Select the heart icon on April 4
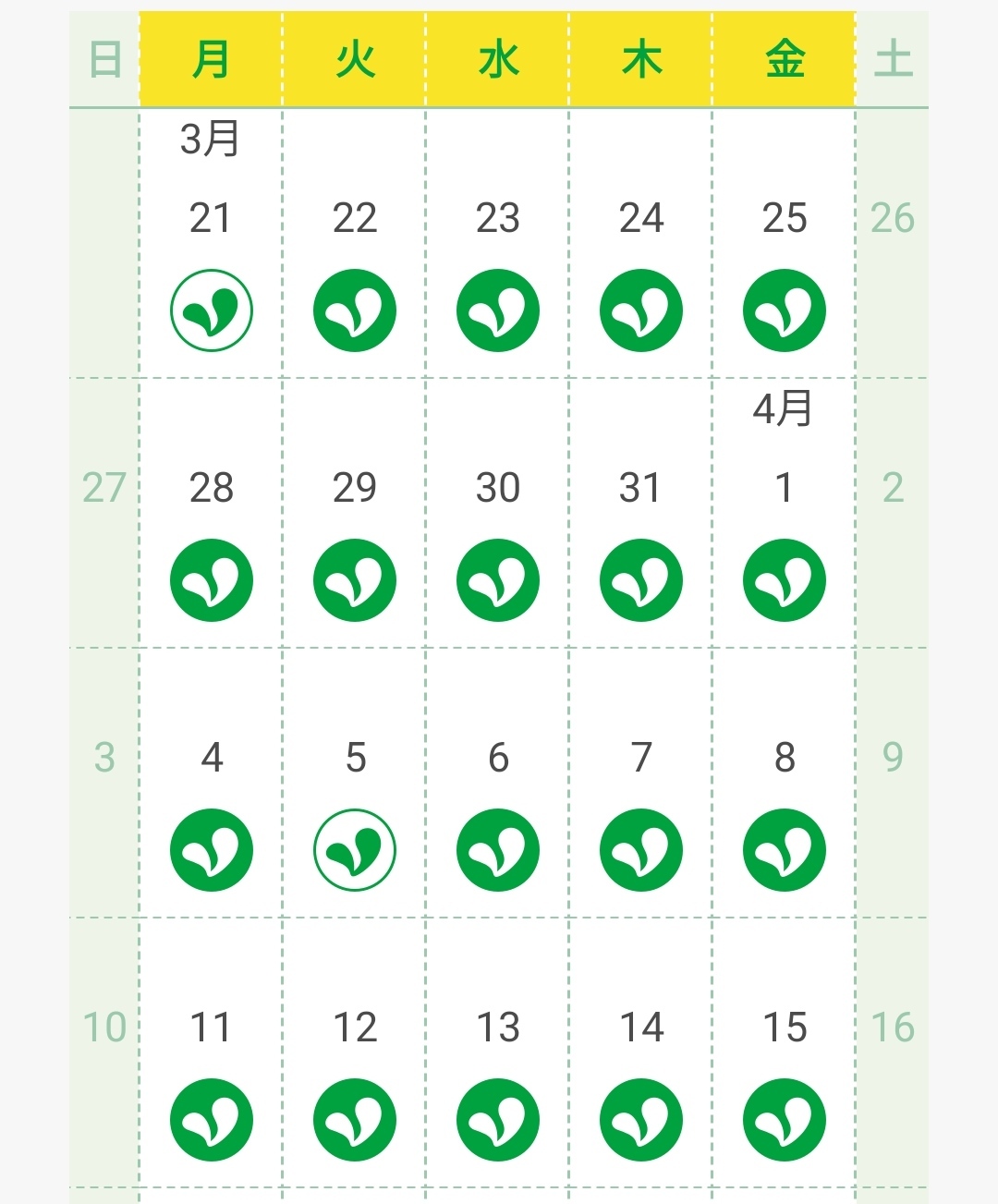Viewport: 998px width, 1204px height. pos(212,850)
